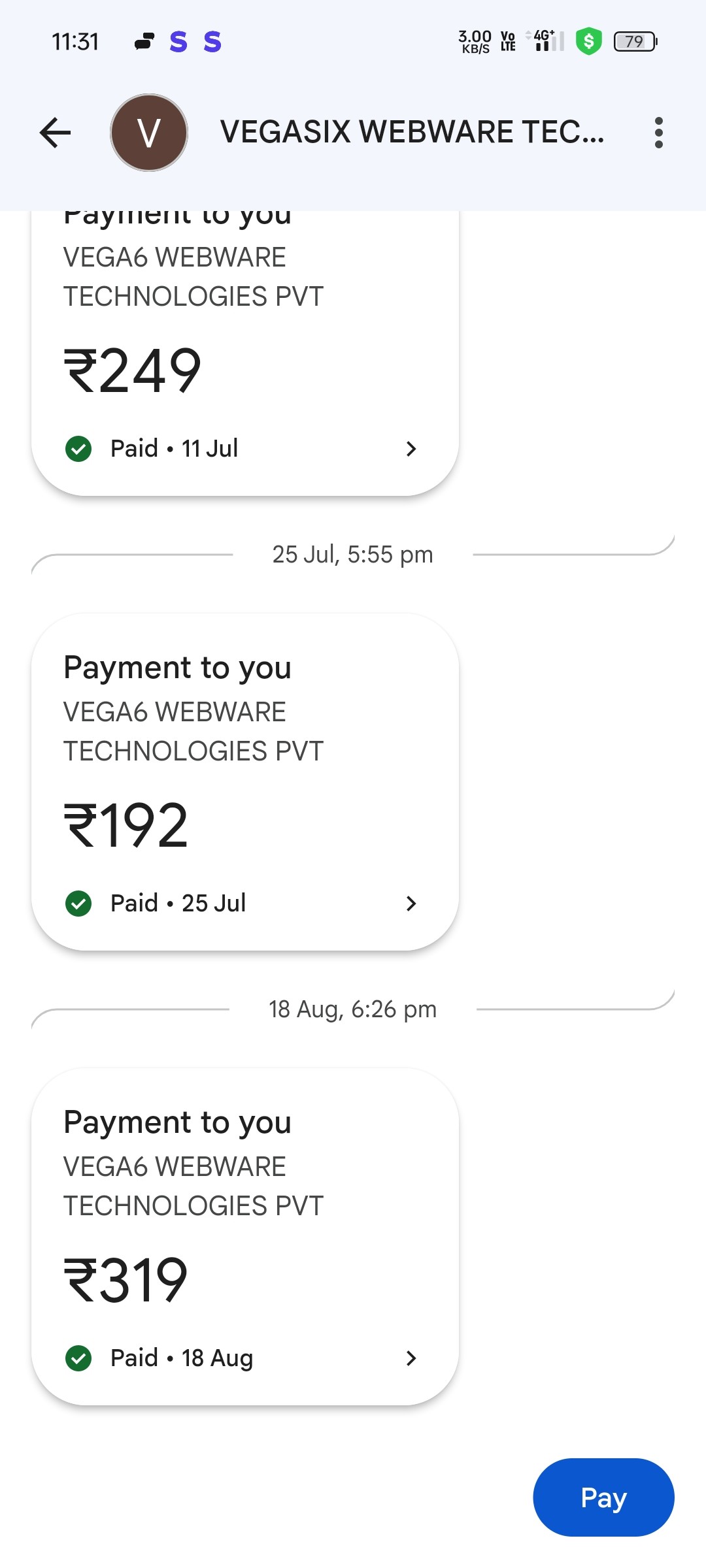Open the three-dot overflow menu

pyautogui.click(x=658, y=133)
